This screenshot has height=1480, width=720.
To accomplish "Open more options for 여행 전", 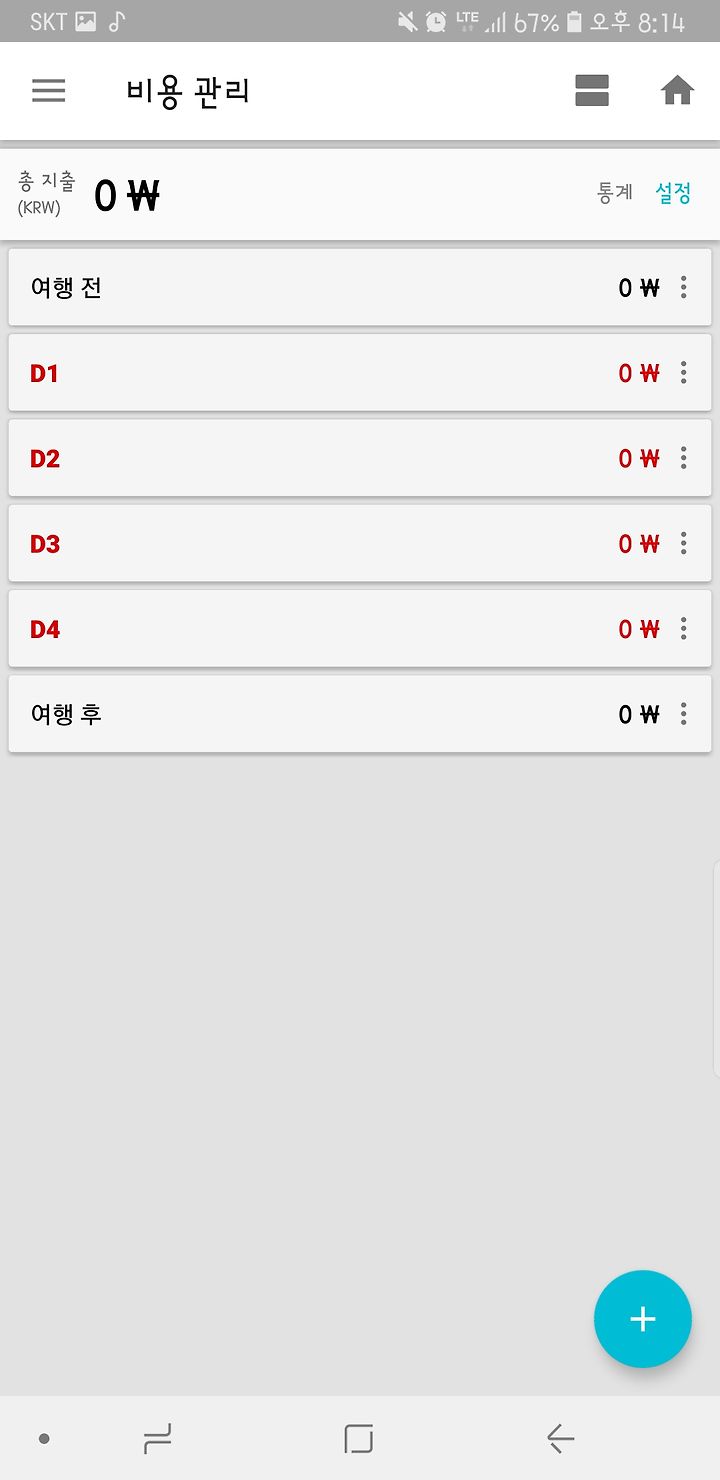I will click(x=684, y=288).
